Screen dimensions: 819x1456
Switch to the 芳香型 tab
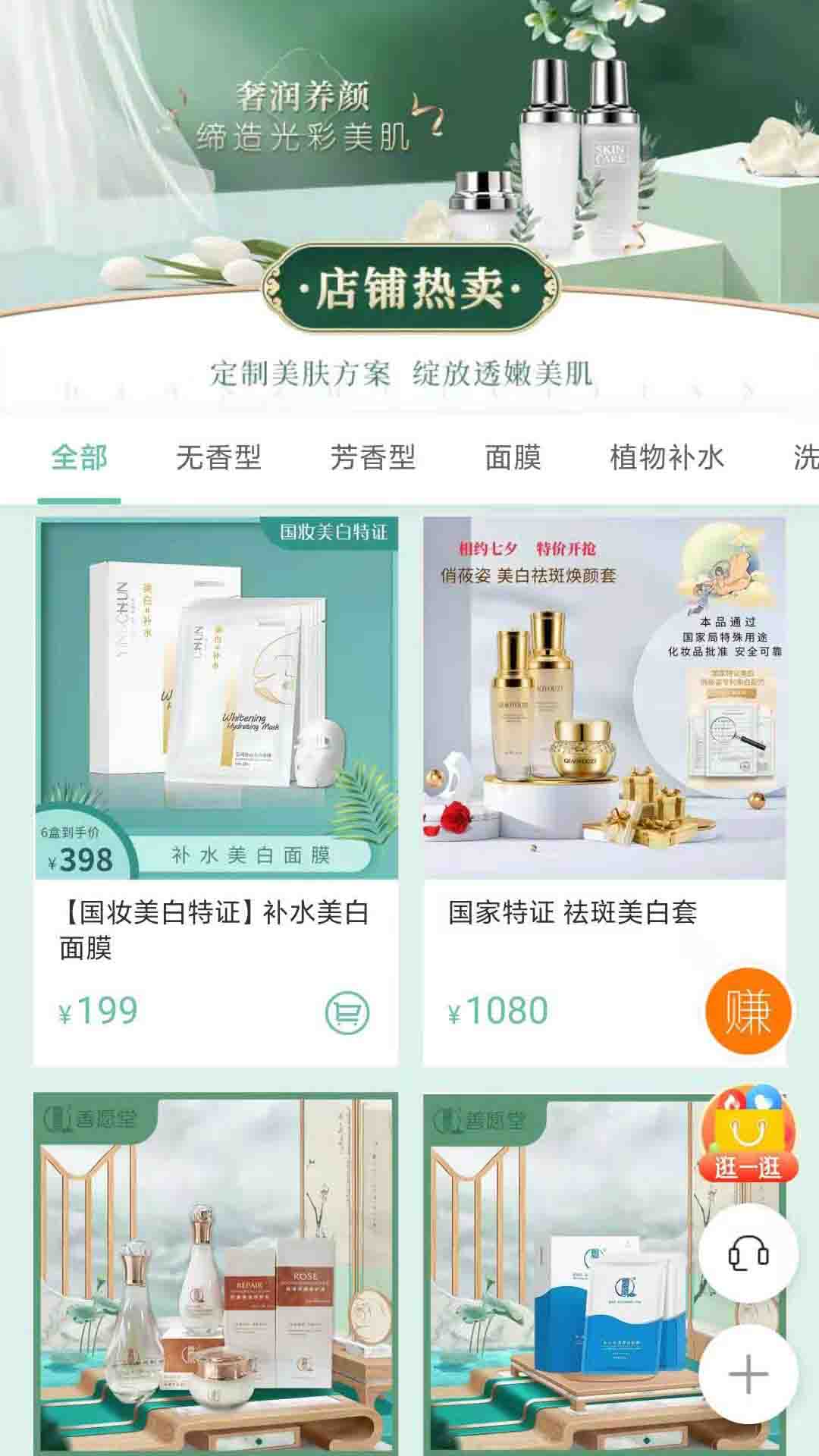click(372, 458)
